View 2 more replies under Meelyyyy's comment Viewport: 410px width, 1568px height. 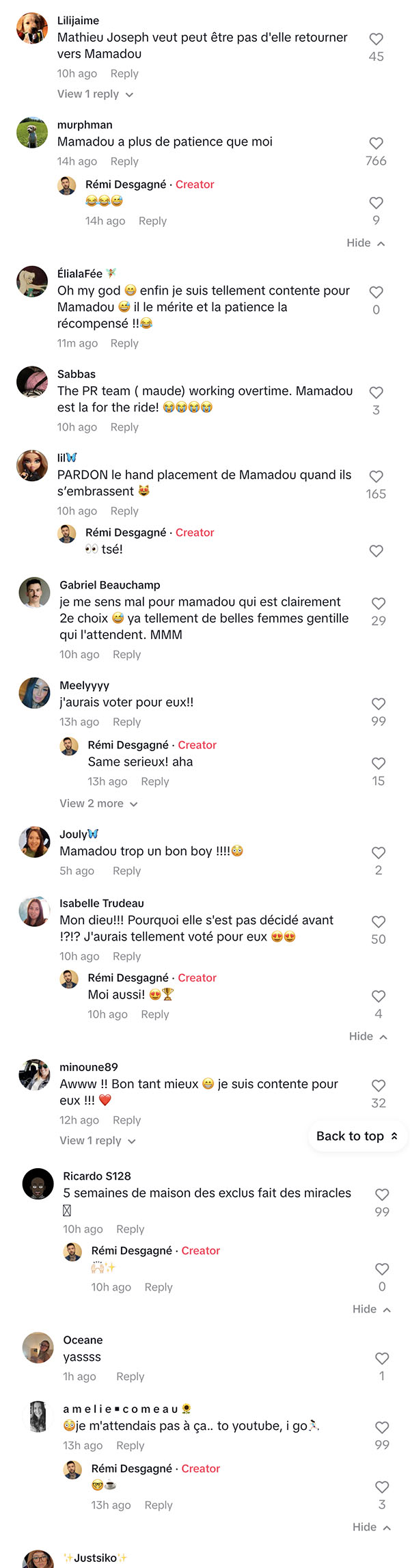[x=98, y=804]
